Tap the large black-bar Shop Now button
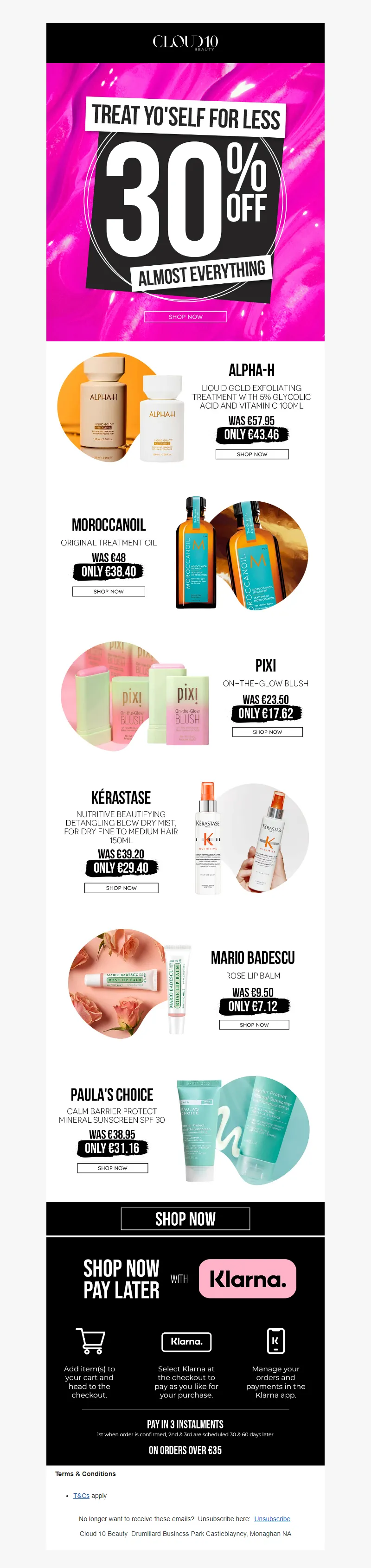Viewport: 371px width, 1568px height. point(185,1219)
